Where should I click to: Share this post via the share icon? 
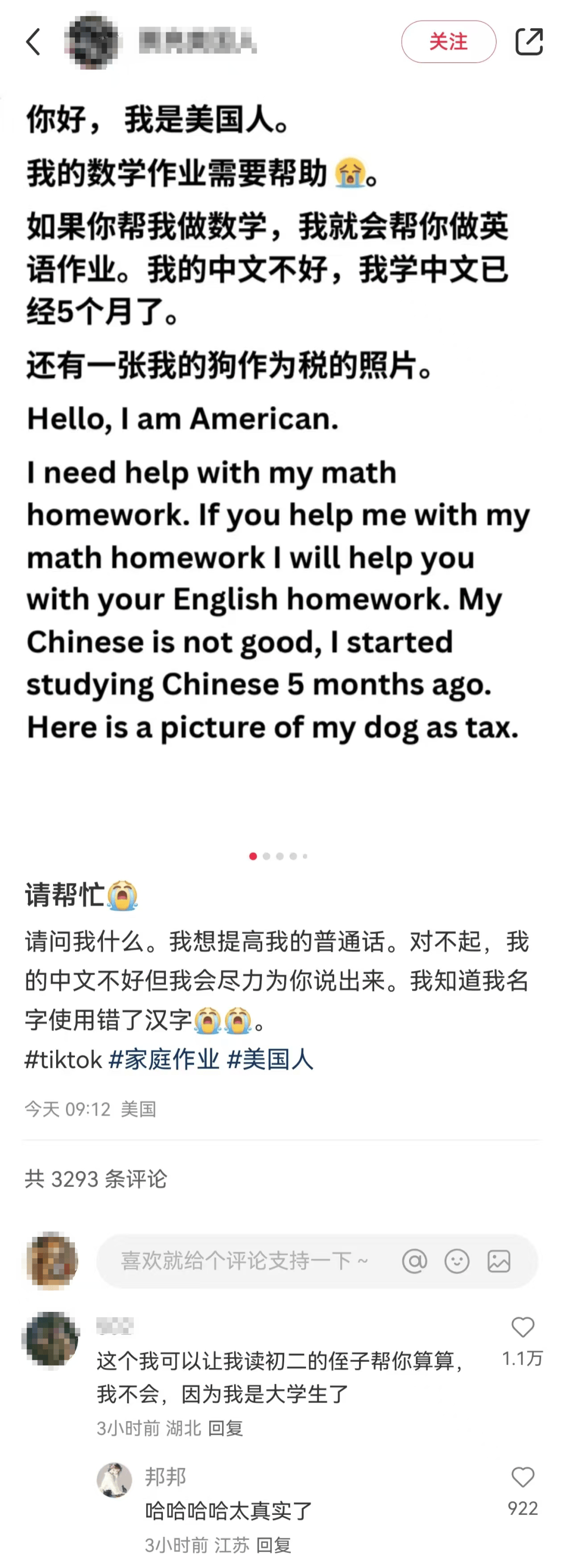coord(528,42)
